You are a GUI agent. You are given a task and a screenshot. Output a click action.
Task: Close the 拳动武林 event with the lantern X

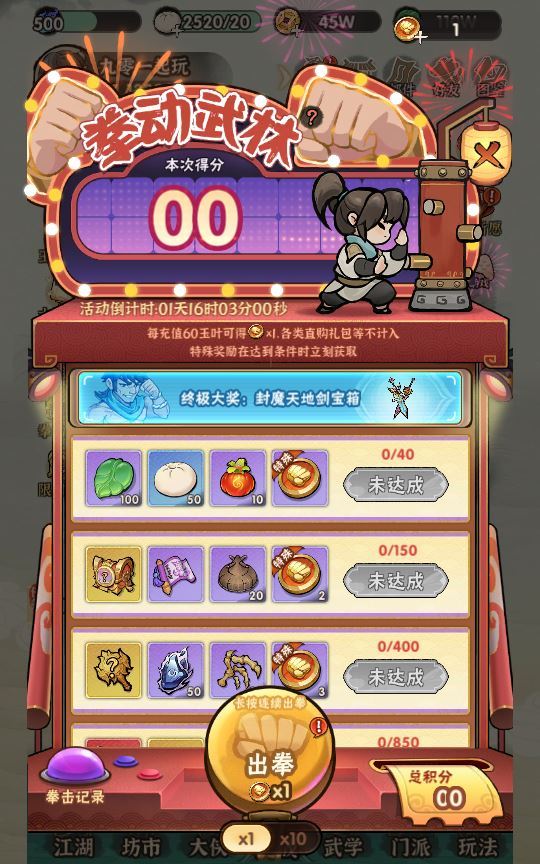(x=486, y=154)
